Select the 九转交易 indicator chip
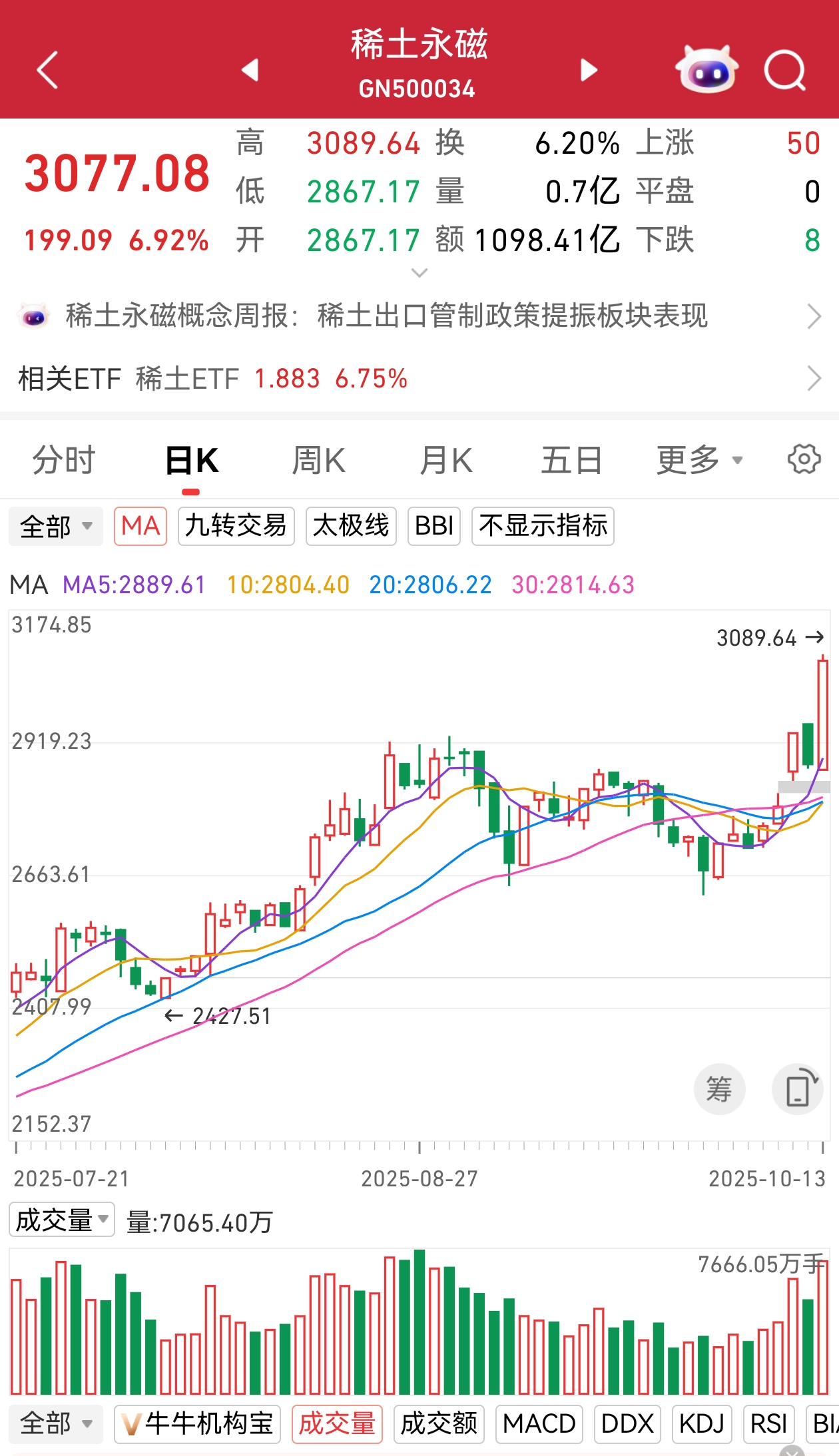 236,526
